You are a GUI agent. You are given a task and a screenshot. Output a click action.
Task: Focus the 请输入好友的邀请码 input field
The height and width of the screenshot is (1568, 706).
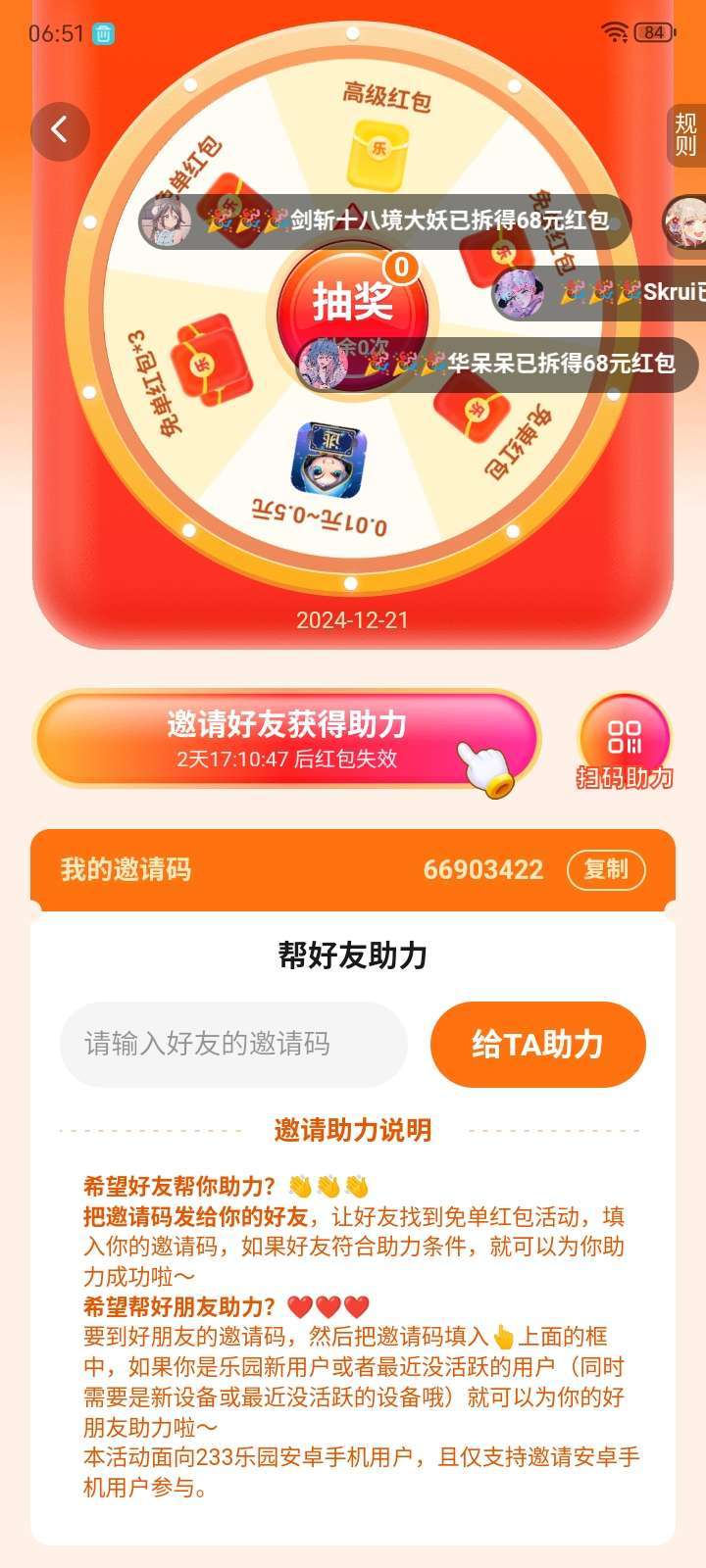(233, 1044)
